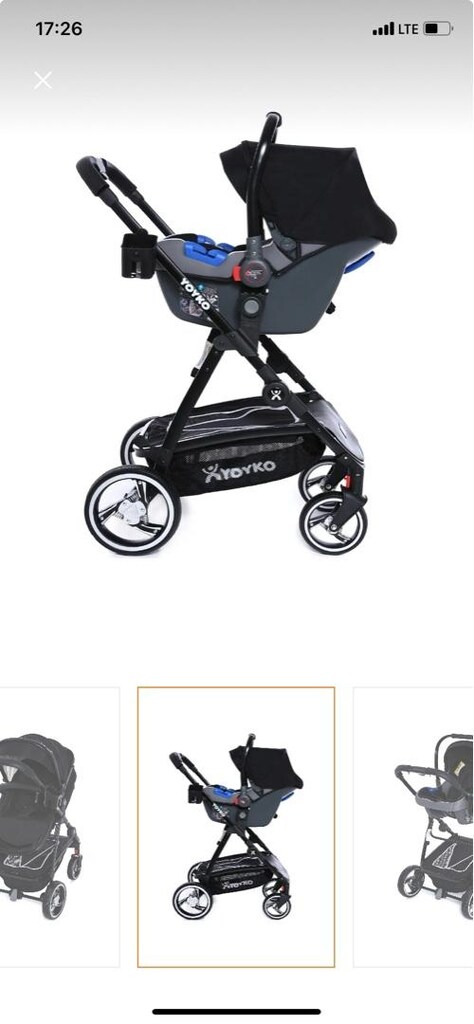Tap the highlighted side-view car seat thumbnail
Viewport: 474px width, 1024px height.
(236, 826)
